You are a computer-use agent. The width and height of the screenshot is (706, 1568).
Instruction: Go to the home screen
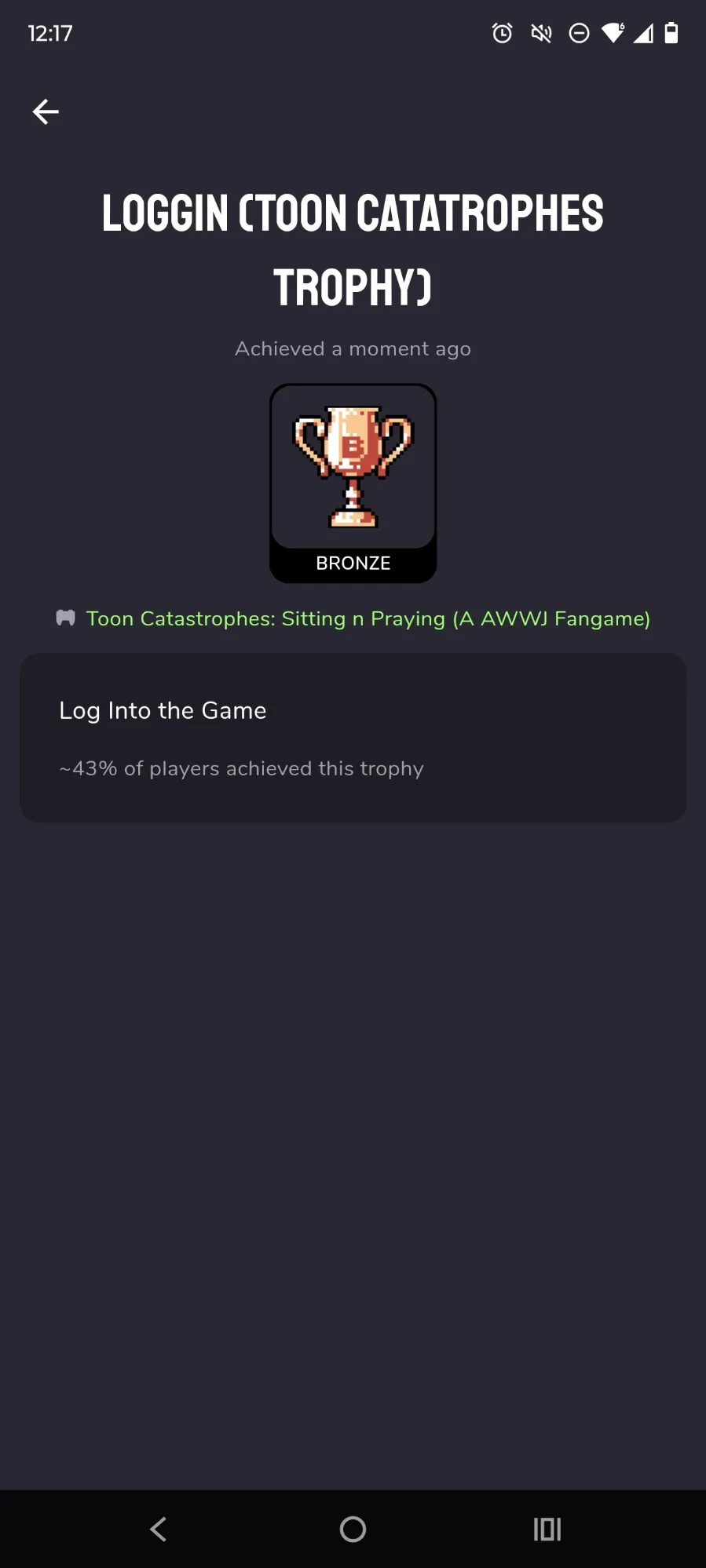[x=353, y=1529]
